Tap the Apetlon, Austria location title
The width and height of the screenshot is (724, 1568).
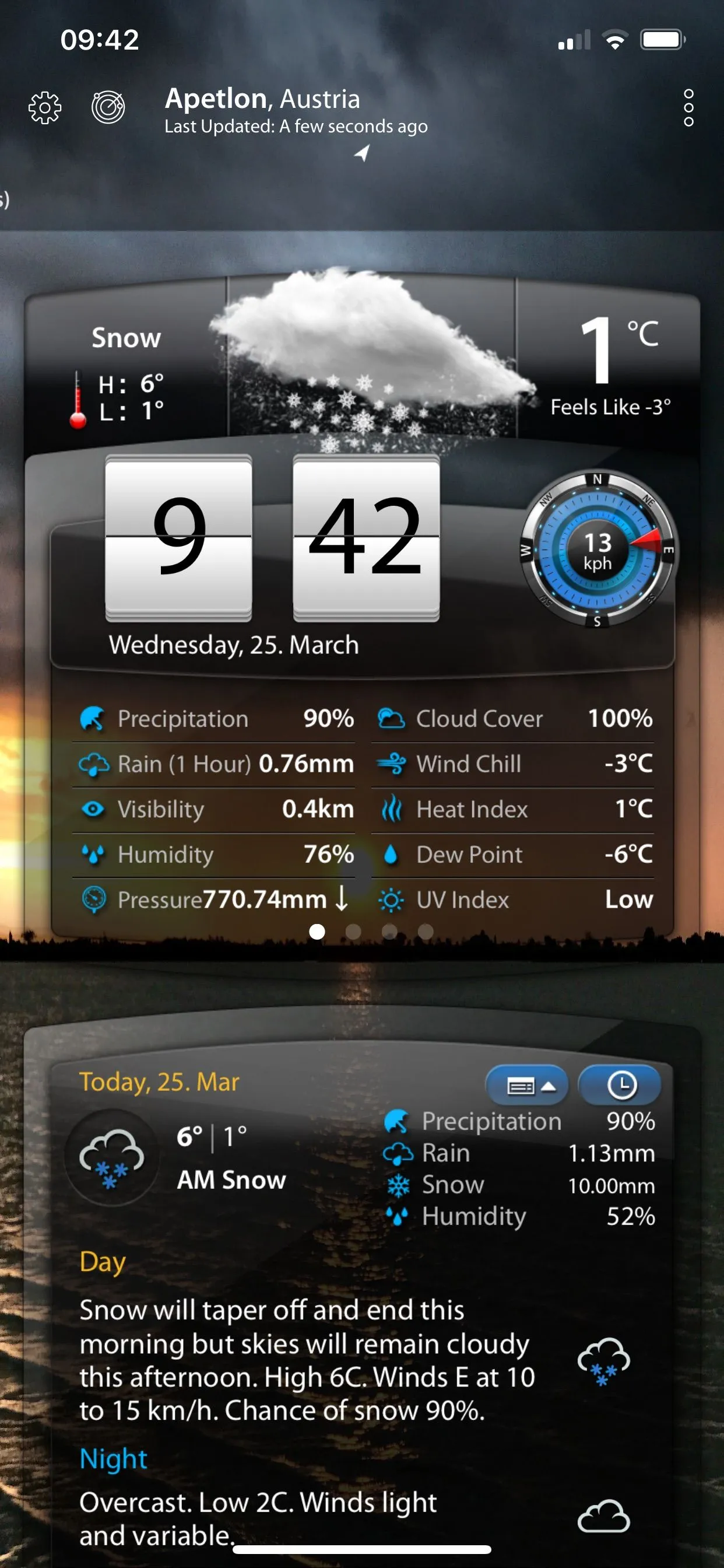263,99
